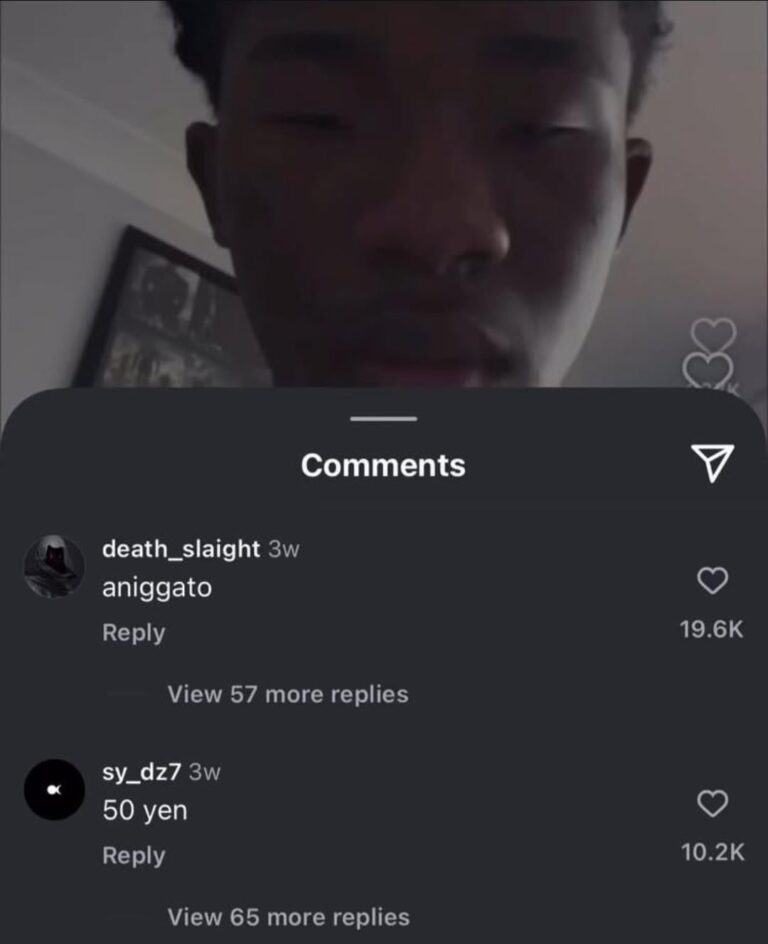Viewport: 768px width, 944px height.
Task: Open the sy_dz7 username link
Action: (142, 772)
